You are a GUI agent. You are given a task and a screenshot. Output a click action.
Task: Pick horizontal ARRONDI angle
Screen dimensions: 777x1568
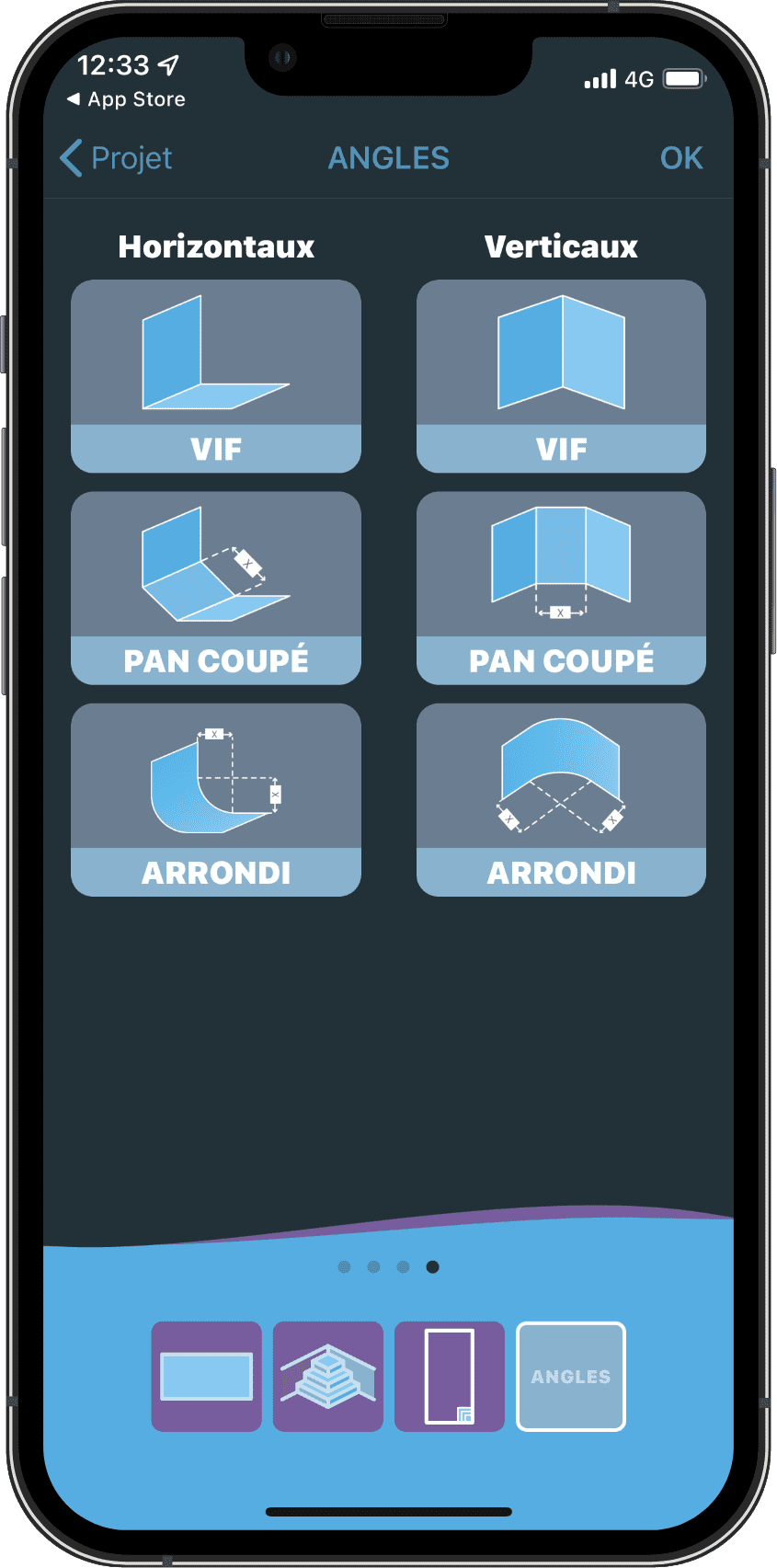pyautogui.click(x=216, y=799)
